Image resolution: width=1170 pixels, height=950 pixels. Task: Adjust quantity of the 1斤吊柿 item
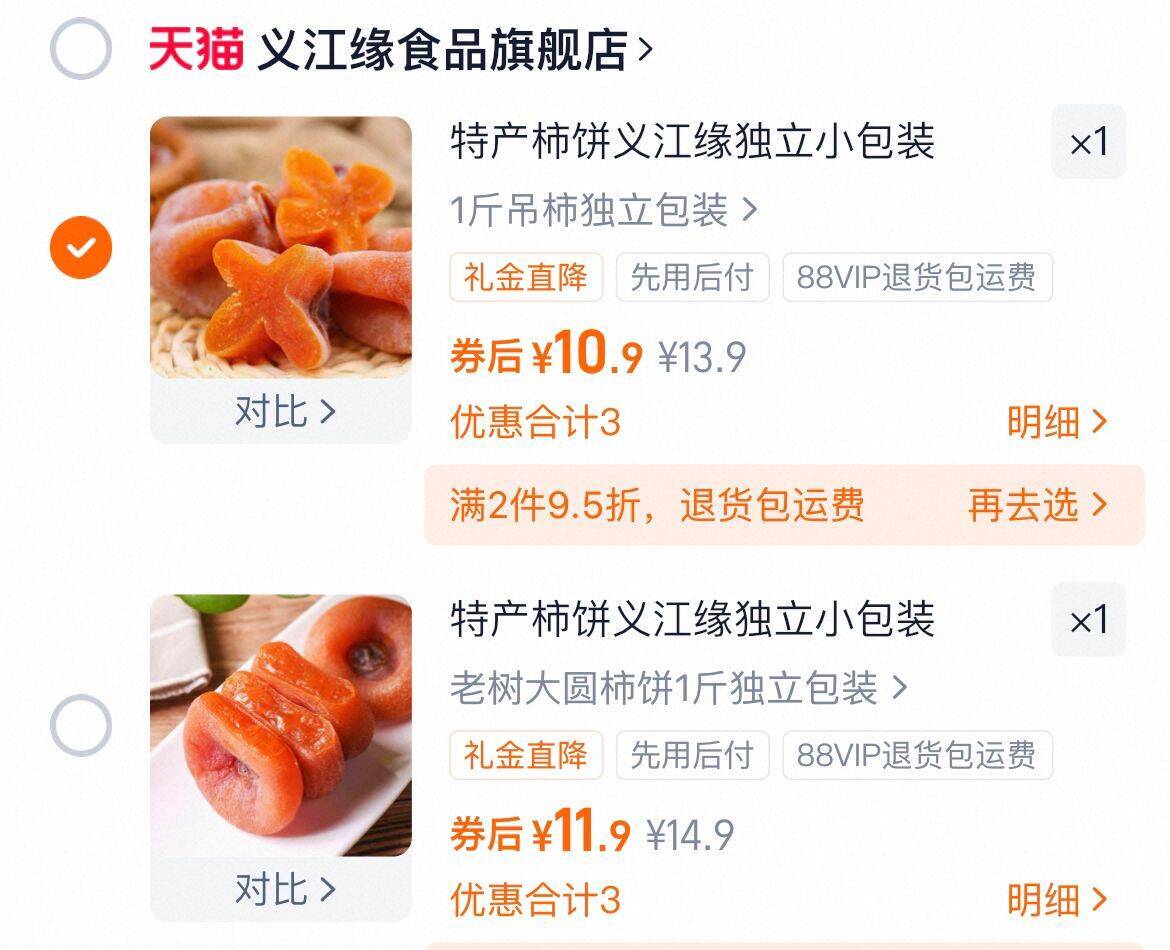tap(1088, 142)
